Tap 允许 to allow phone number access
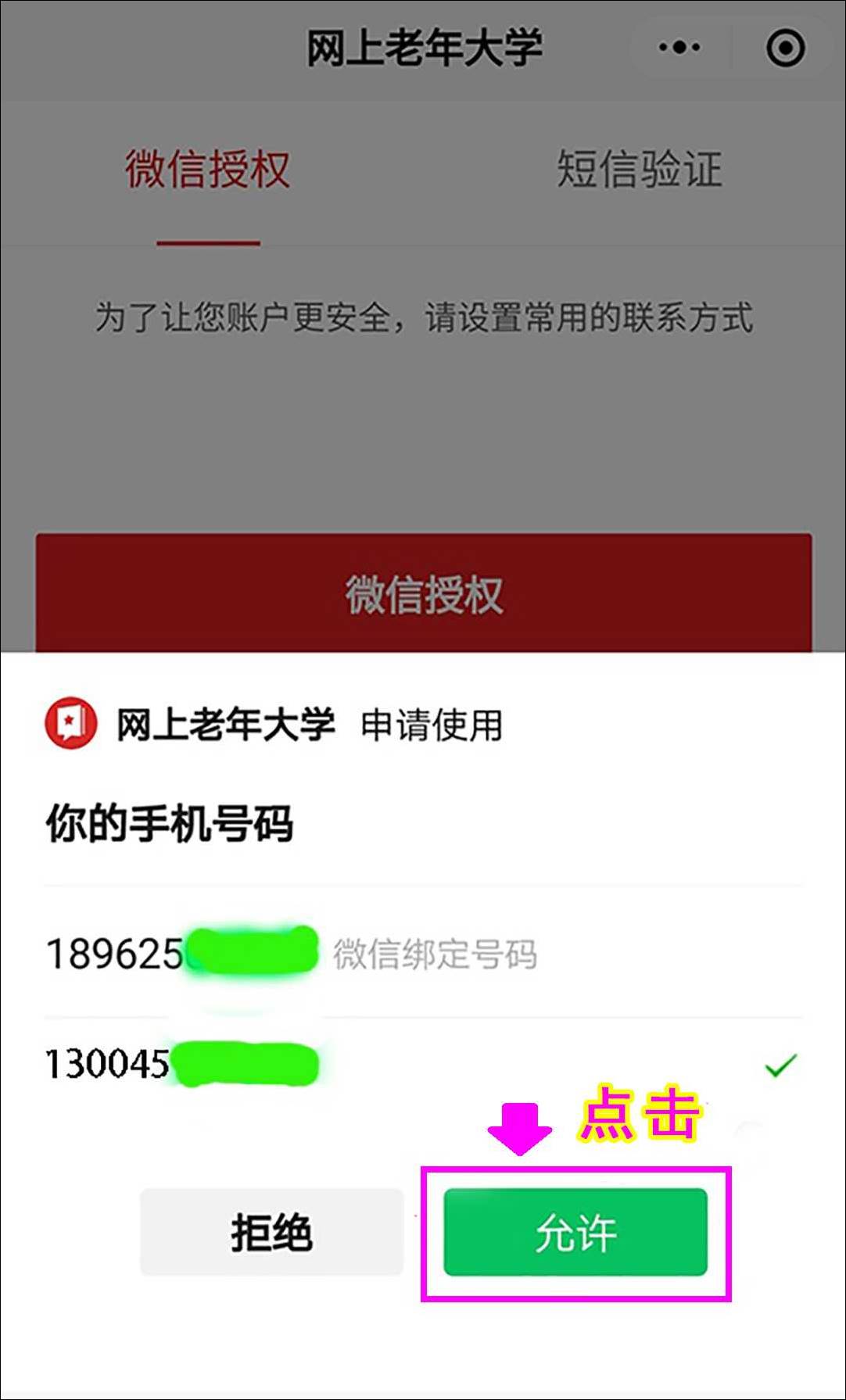The image size is (846, 1400). tap(575, 1232)
